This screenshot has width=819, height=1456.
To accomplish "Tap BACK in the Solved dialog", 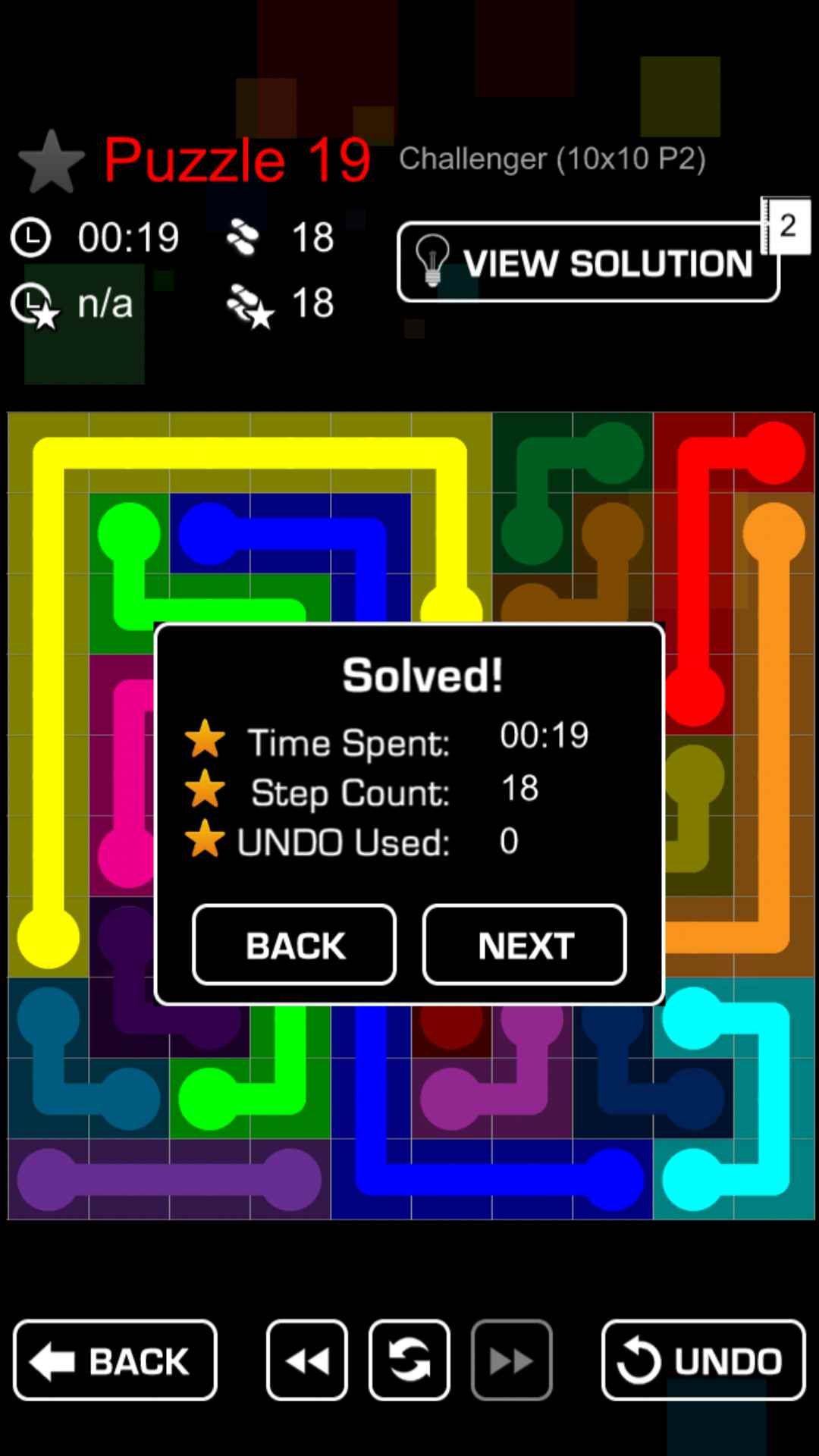I will (x=294, y=945).
